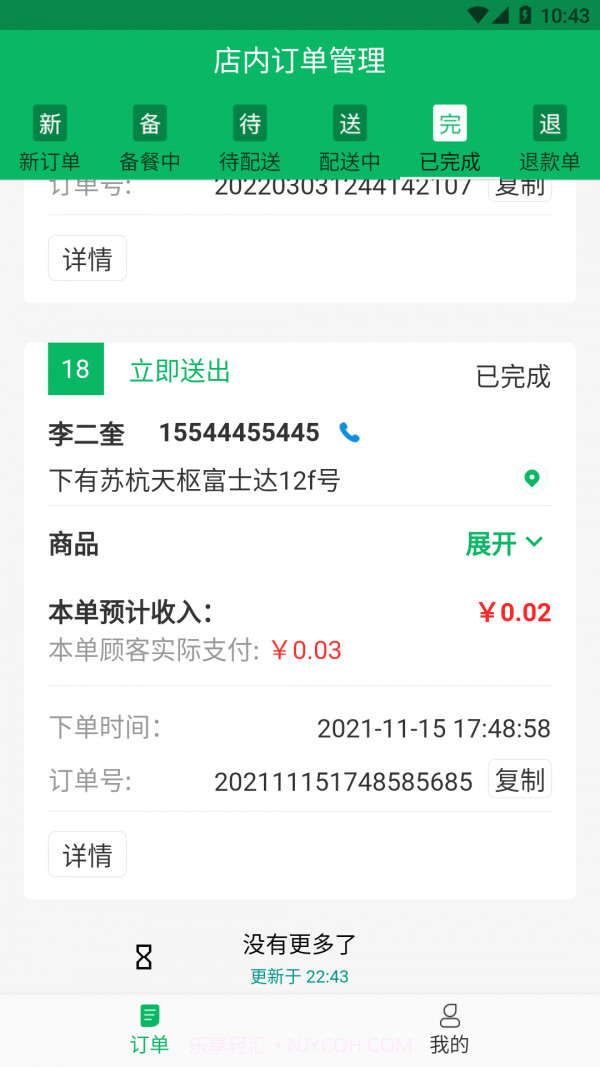600x1067 pixels.
Task: Go to the 我的 tab
Action: [449, 1030]
